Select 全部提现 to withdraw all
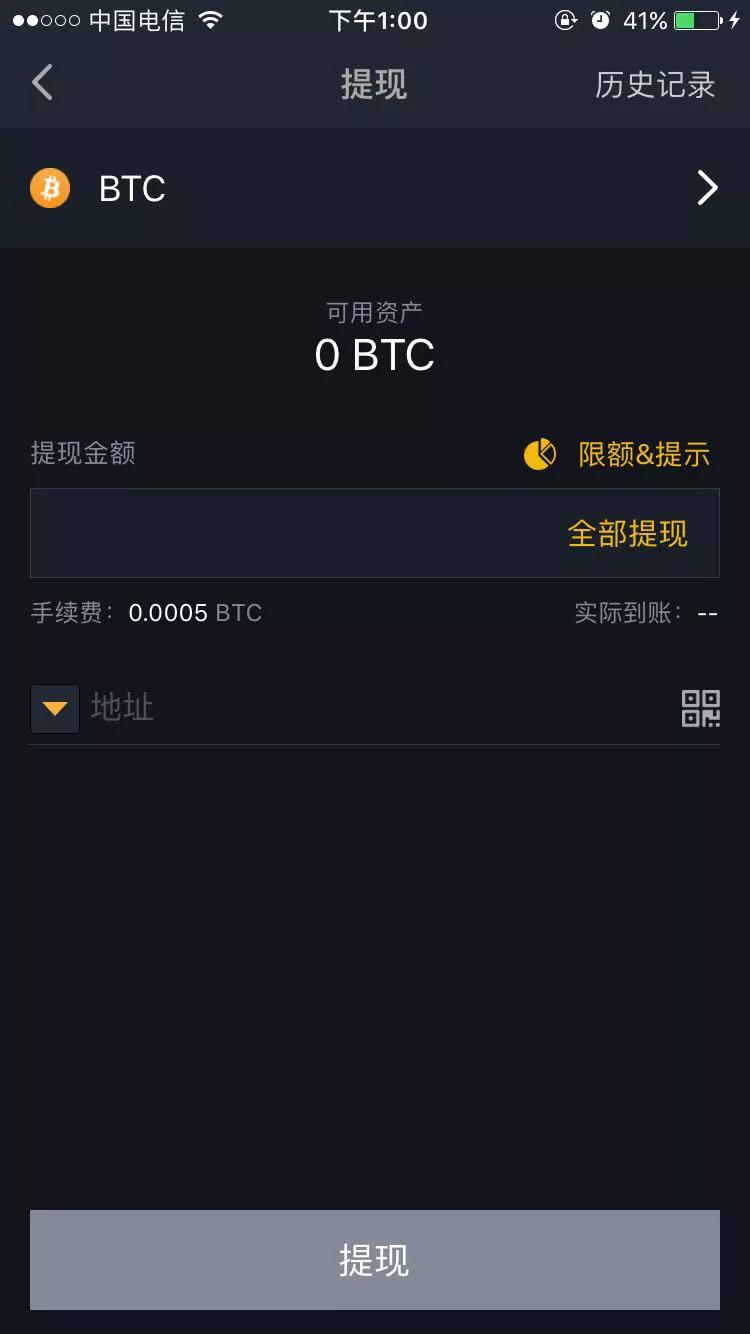 [628, 534]
